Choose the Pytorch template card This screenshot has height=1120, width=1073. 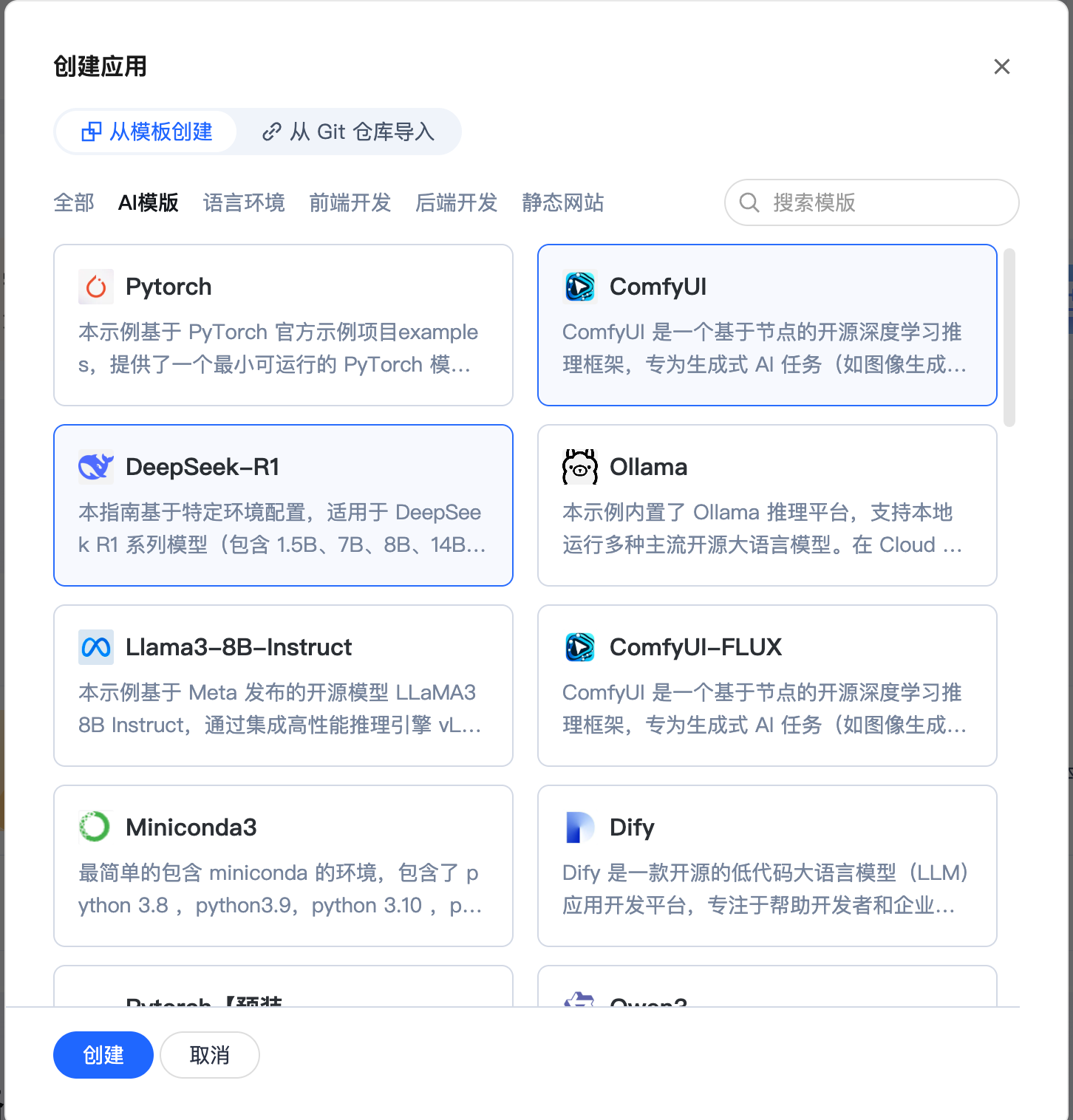pos(283,325)
